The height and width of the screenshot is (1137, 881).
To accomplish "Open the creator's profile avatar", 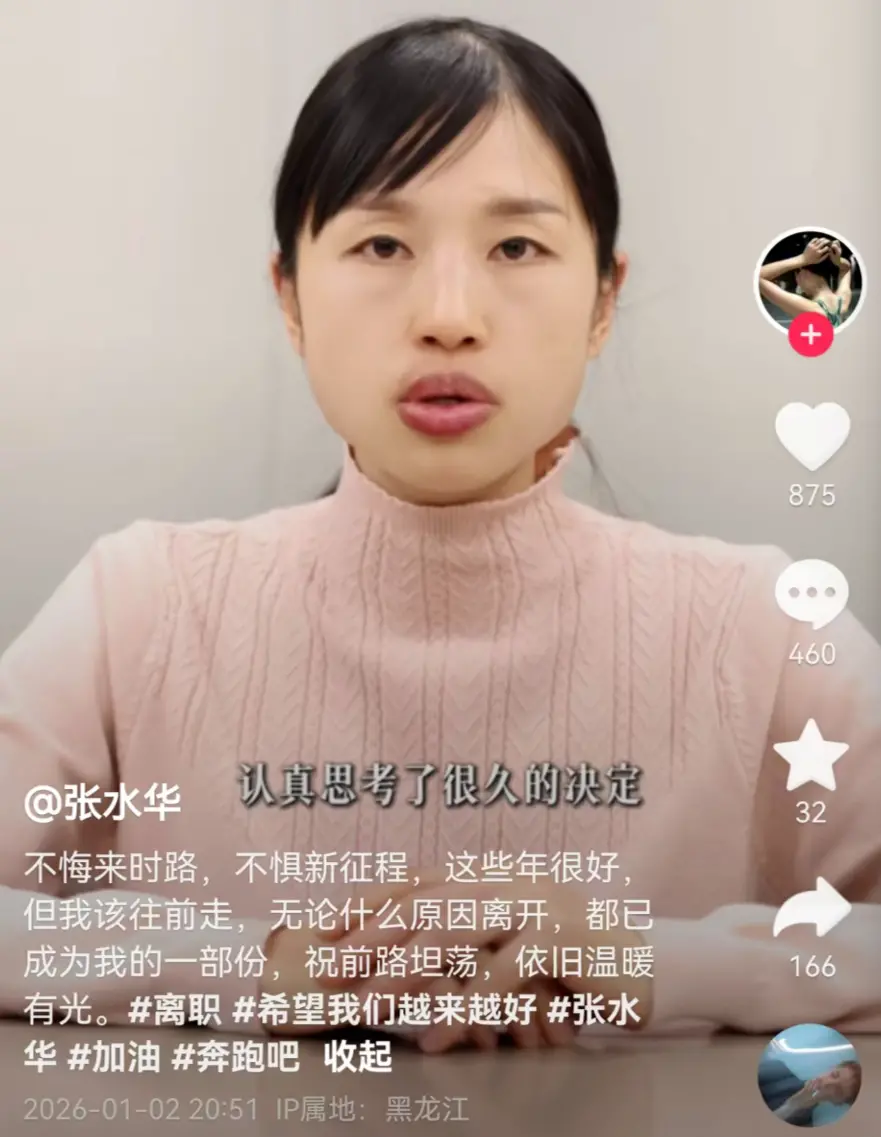I will (x=808, y=279).
